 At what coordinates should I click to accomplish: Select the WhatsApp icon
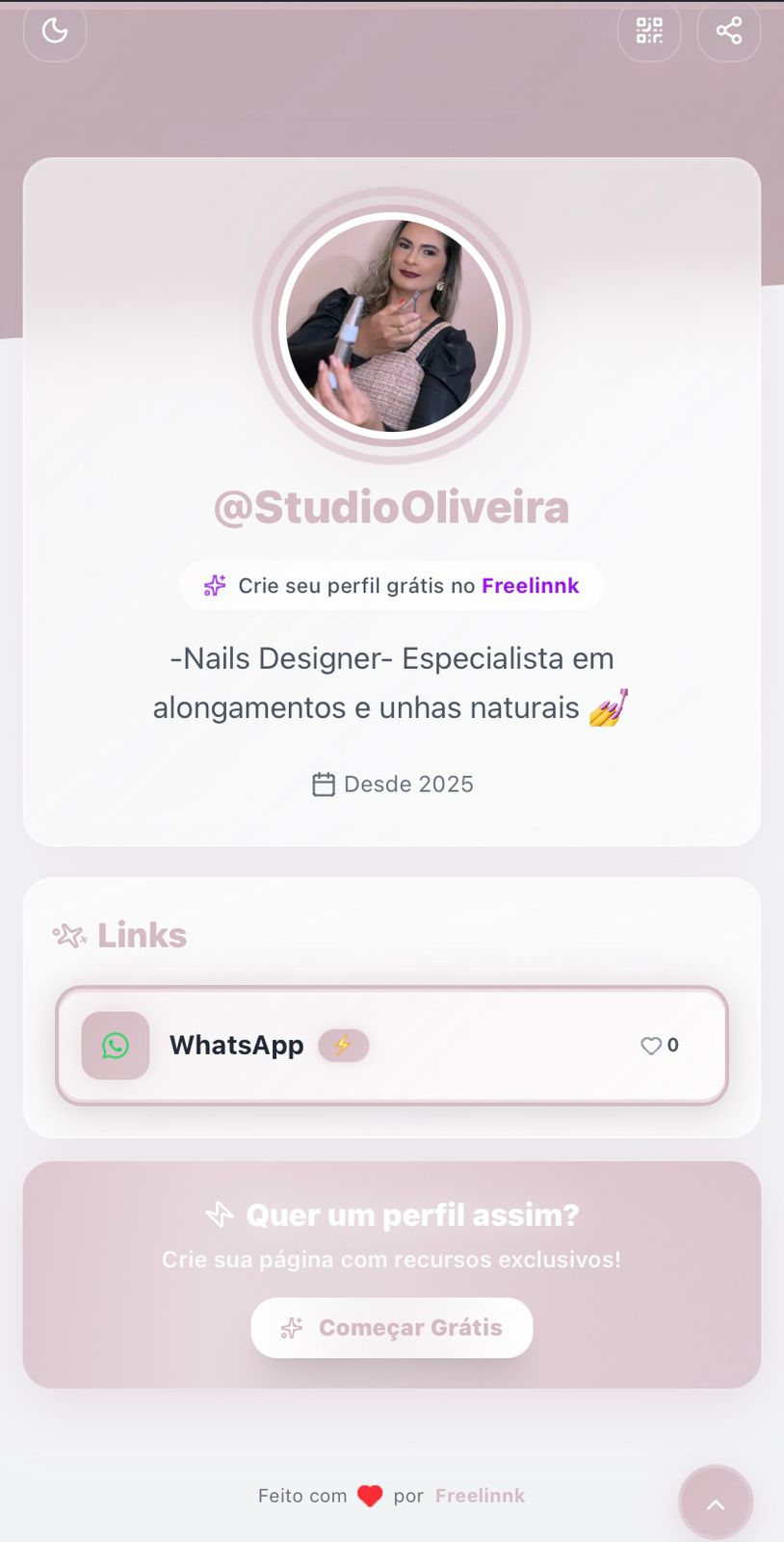point(115,1045)
